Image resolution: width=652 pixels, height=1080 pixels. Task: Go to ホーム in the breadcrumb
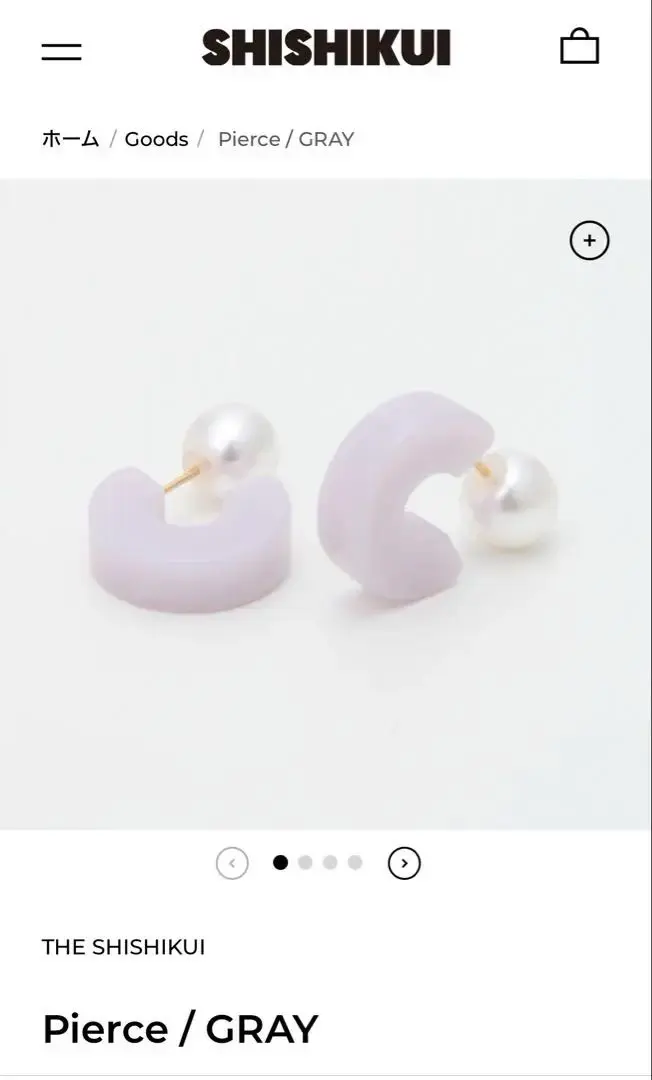[70, 139]
